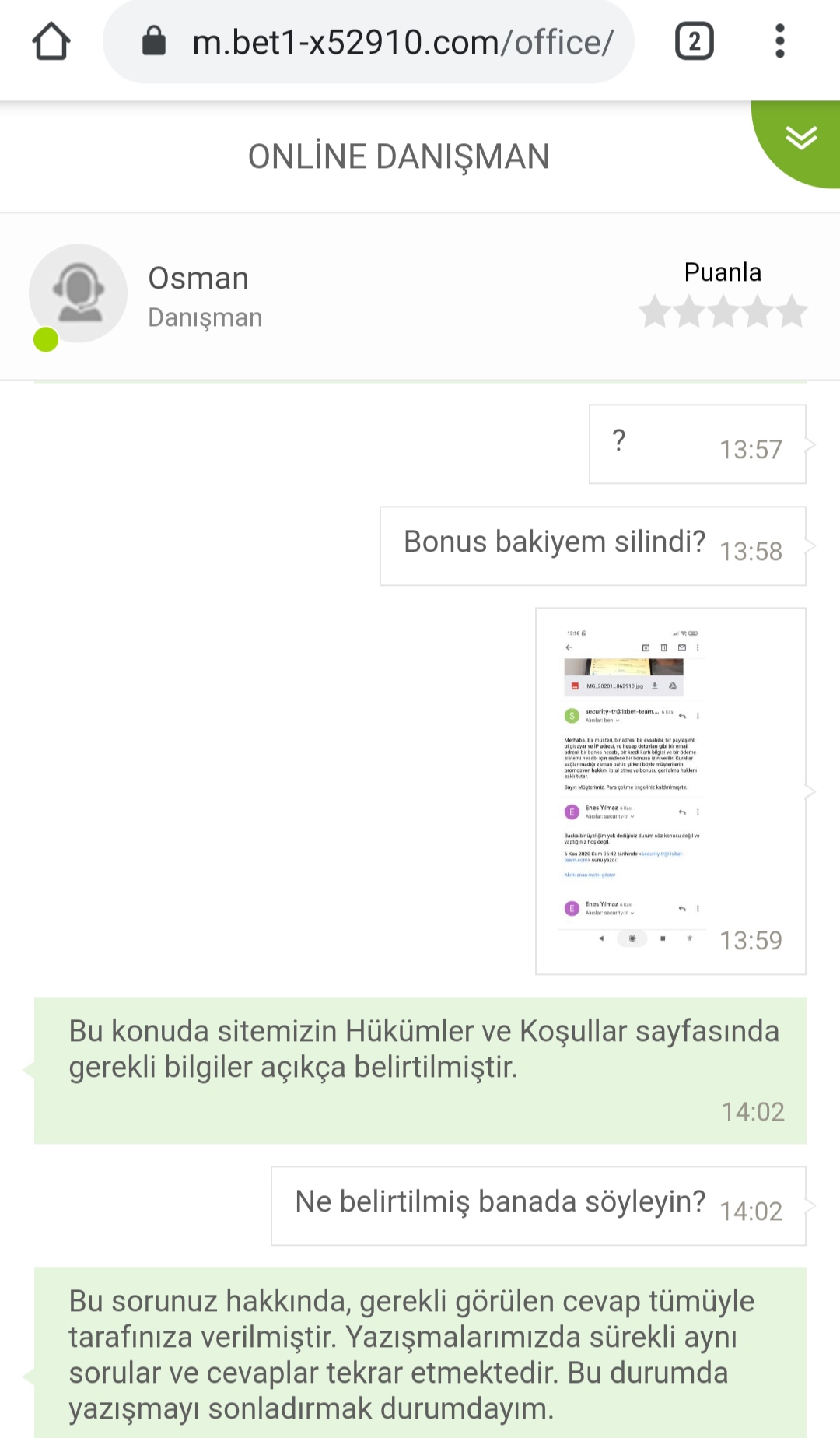Image resolution: width=840 pixels, height=1438 pixels.
Task: Go to the browser home page
Action: pyautogui.click(x=51, y=41)
